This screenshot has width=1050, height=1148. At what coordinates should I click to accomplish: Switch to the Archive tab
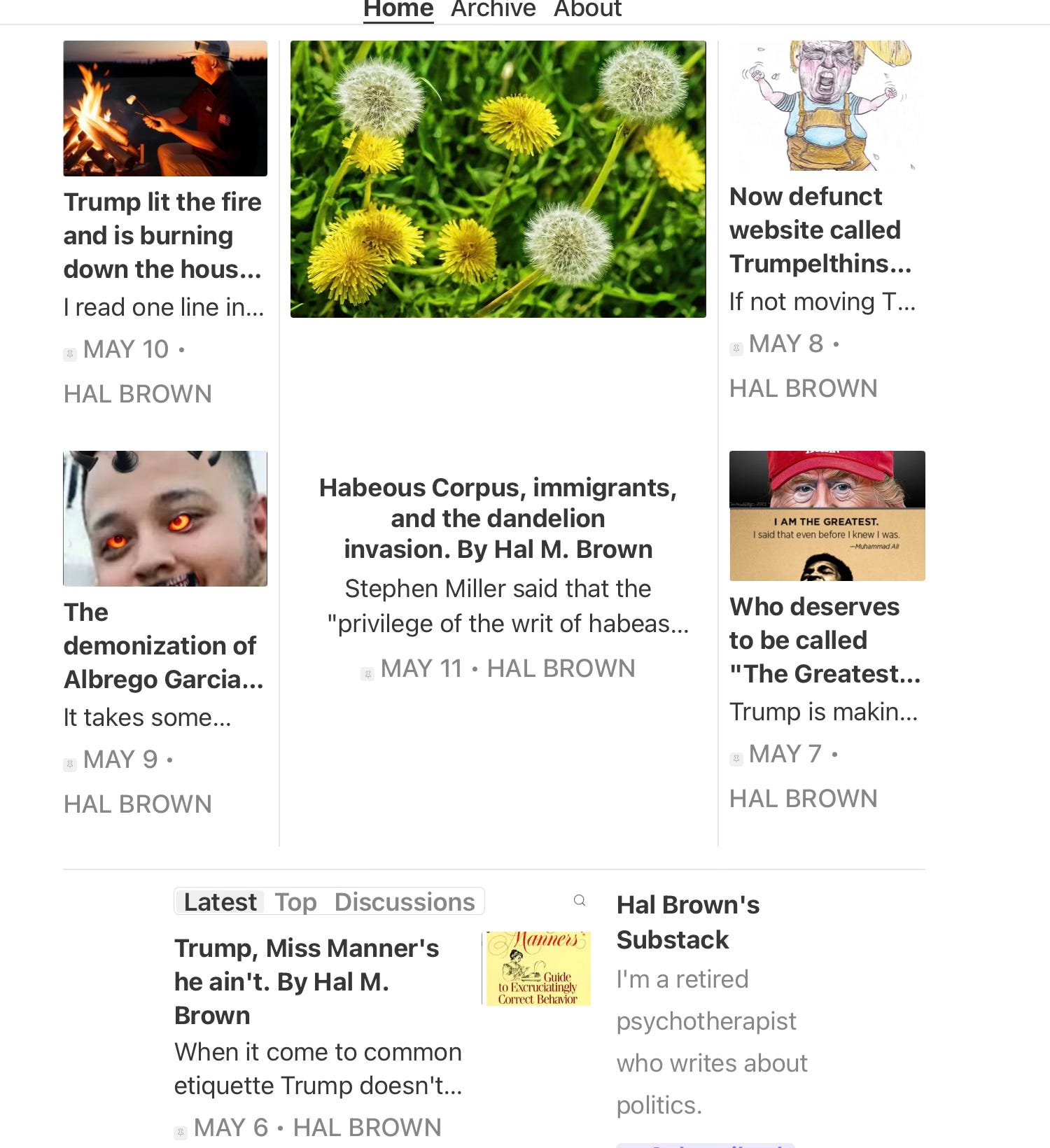[x=493, y=9]
